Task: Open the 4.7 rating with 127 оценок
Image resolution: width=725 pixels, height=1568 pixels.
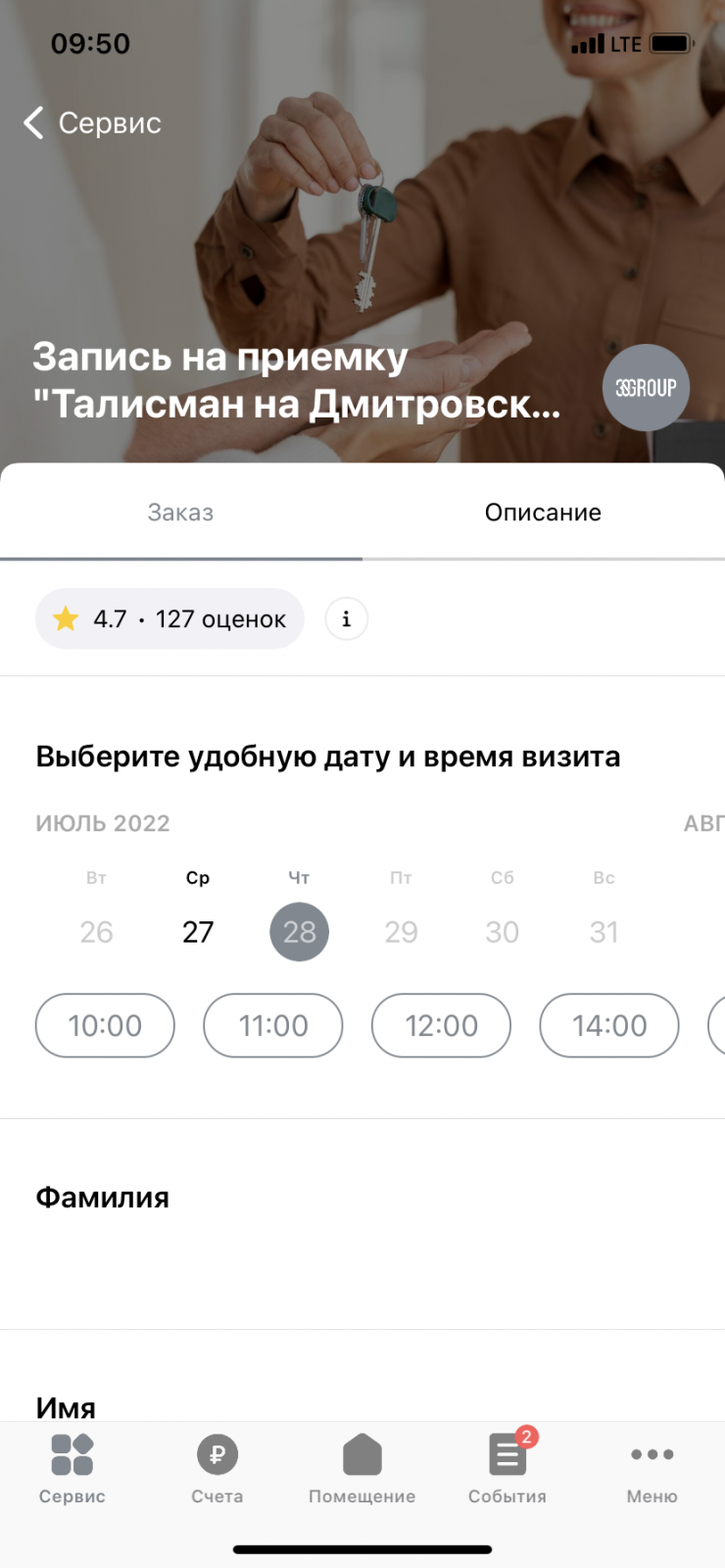Action: [x=169, y=618]
